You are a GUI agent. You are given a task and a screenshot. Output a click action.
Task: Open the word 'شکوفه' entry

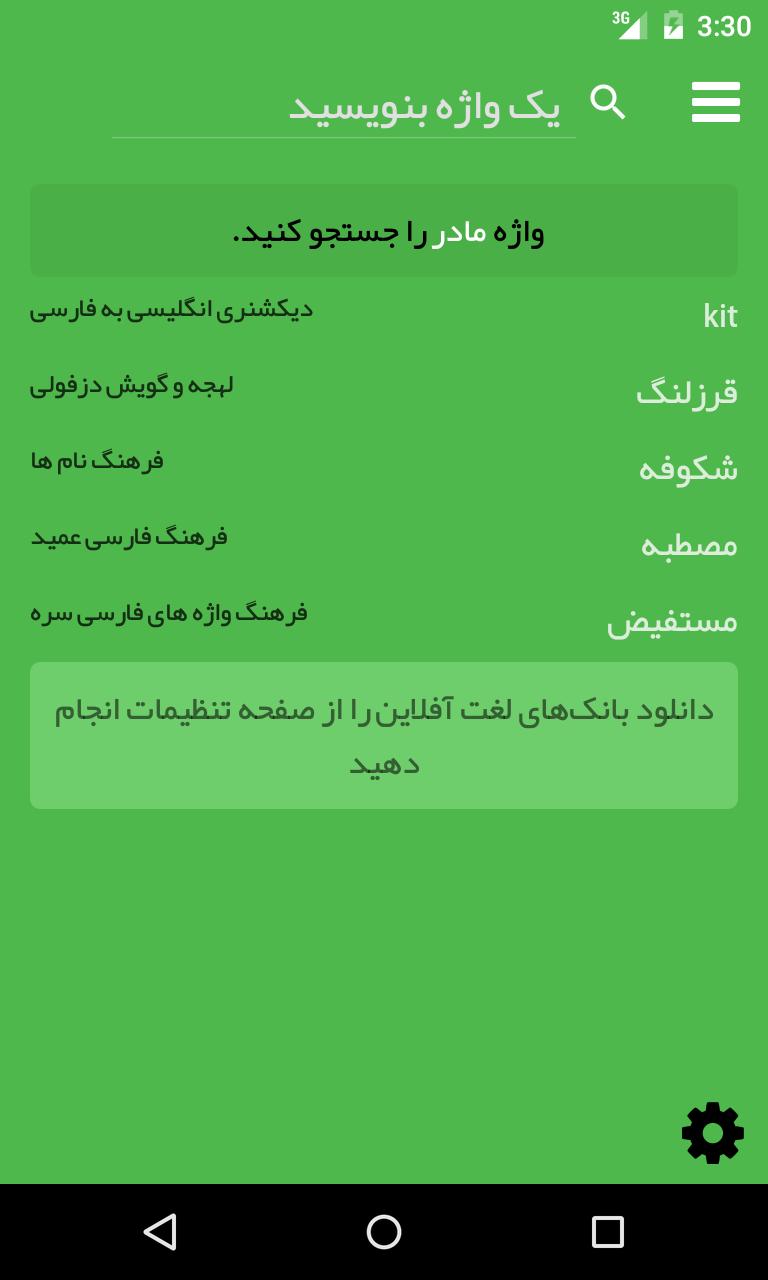(688, 468)
